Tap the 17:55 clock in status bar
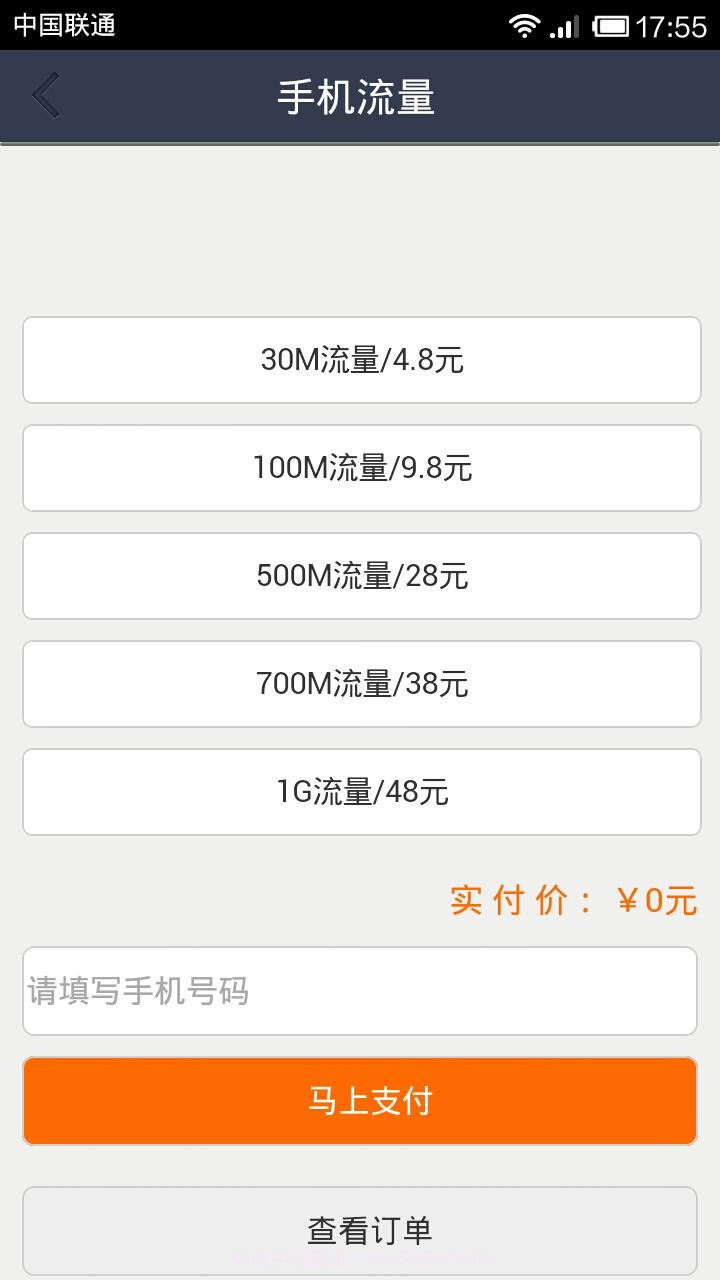720x1280 pixels. [672, 27]
